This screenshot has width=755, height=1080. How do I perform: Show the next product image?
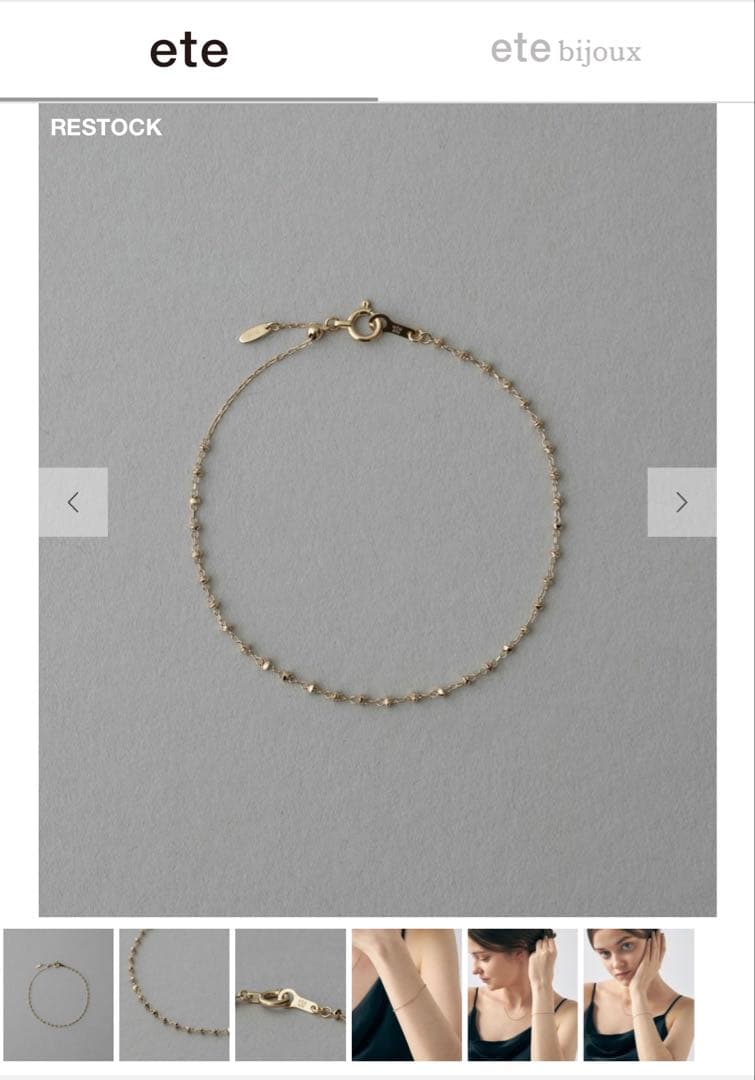click(681, 502)
